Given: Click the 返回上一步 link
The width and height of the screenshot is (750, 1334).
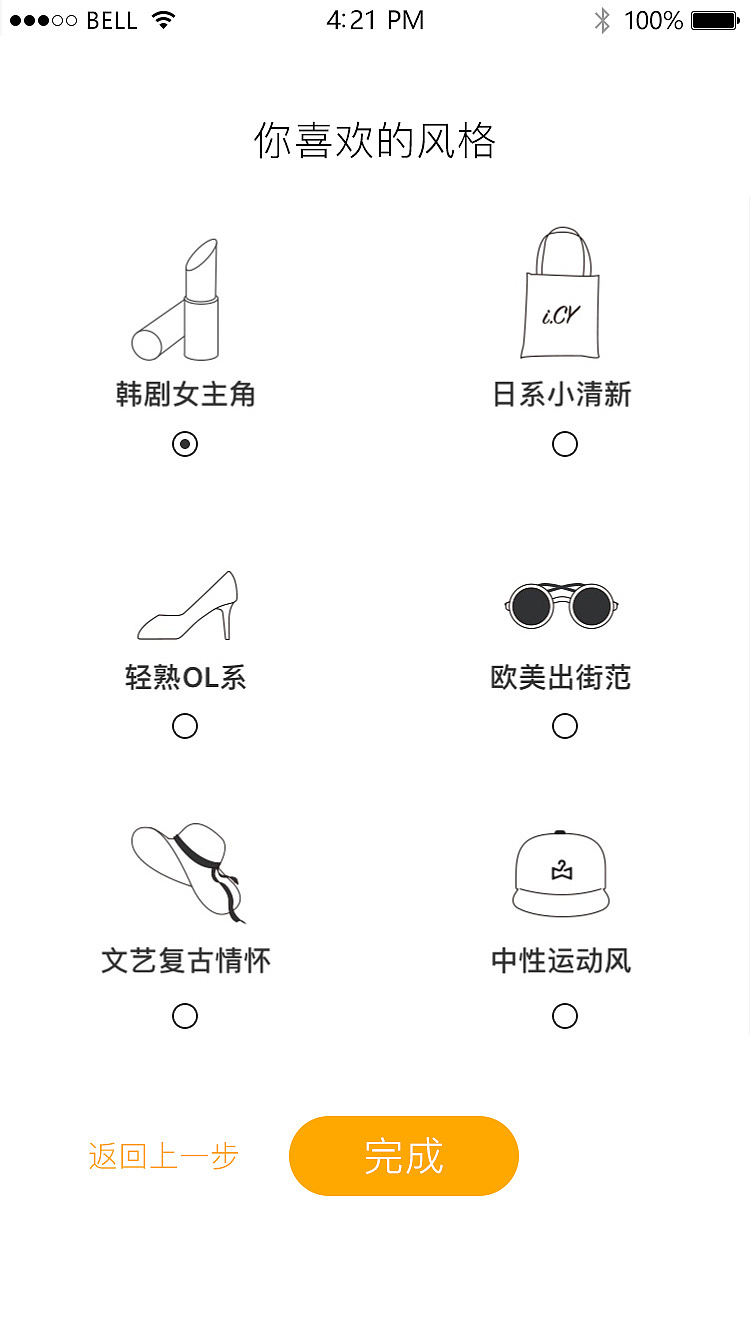Looking at the screenshot, I should (161, 1157).
